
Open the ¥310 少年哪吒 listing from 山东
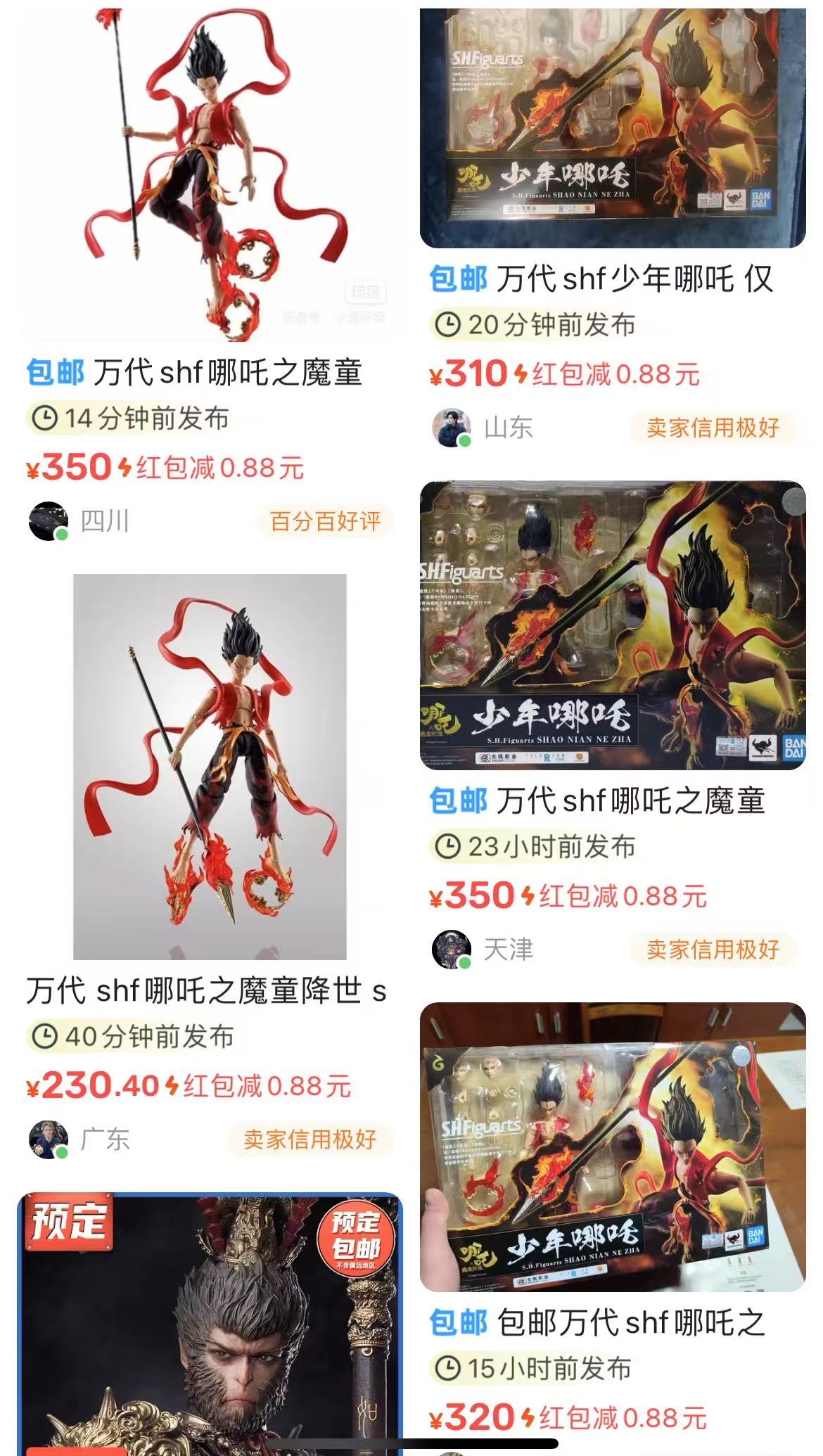pos(613,128)
